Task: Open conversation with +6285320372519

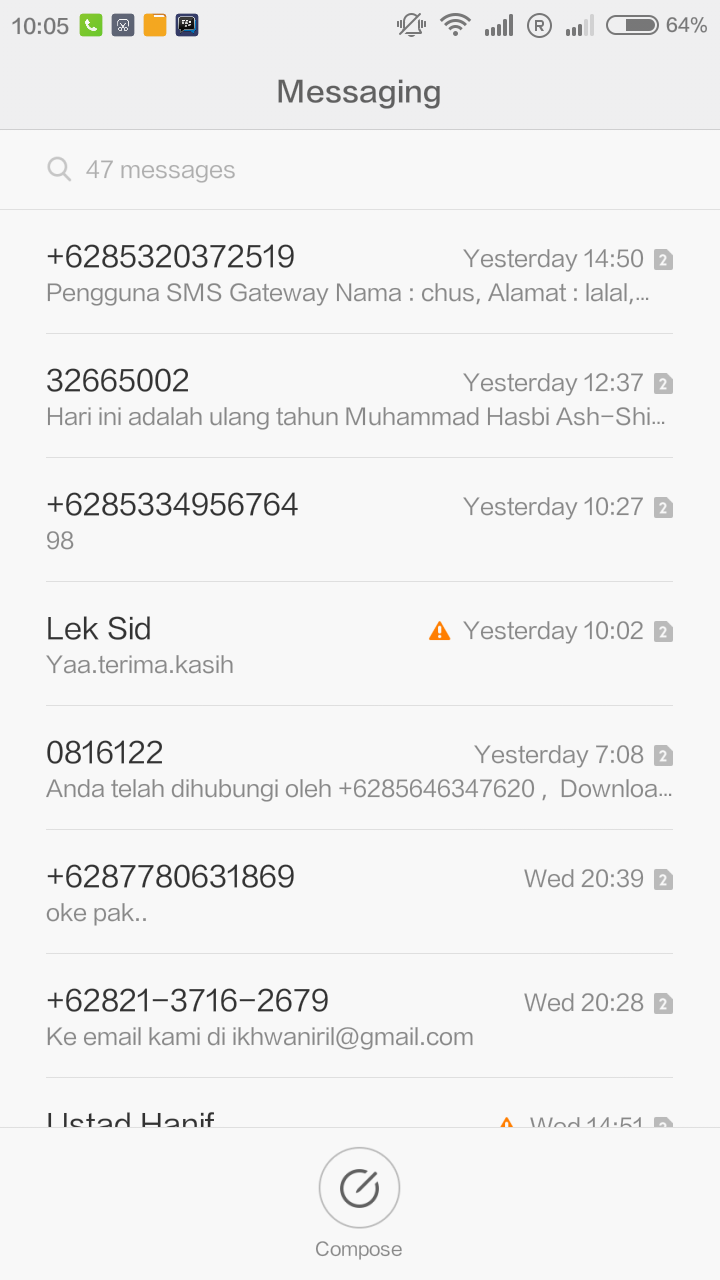Action: point(360,273)
